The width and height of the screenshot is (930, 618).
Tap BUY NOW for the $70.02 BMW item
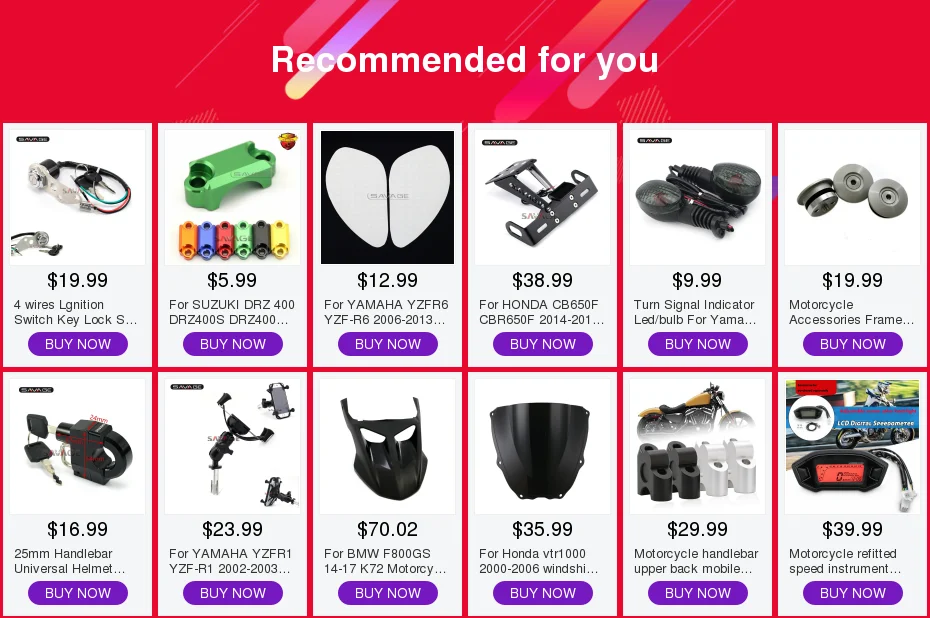coord(388,593)
